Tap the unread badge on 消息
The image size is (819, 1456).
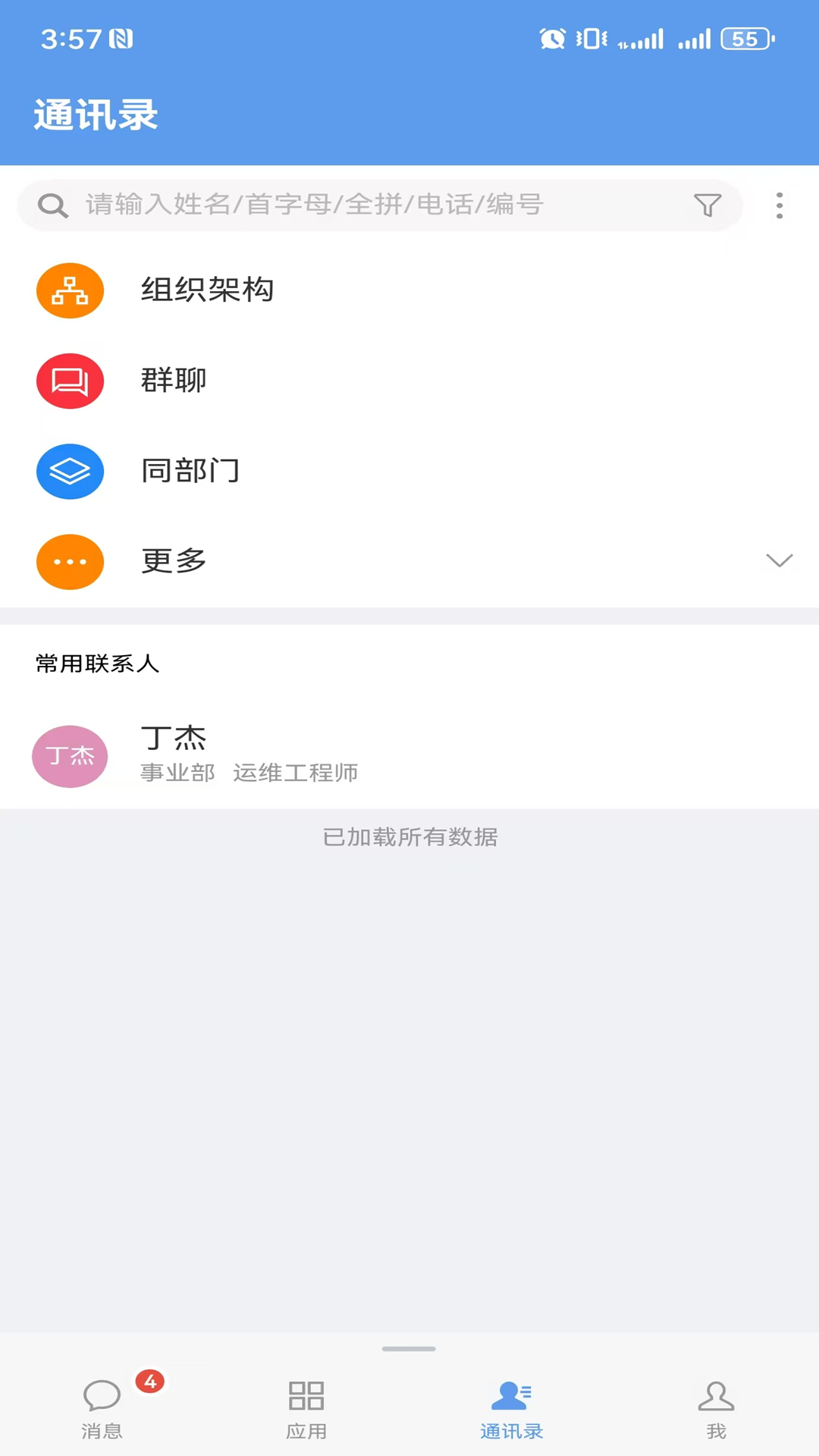click(x=150, y=1382)
